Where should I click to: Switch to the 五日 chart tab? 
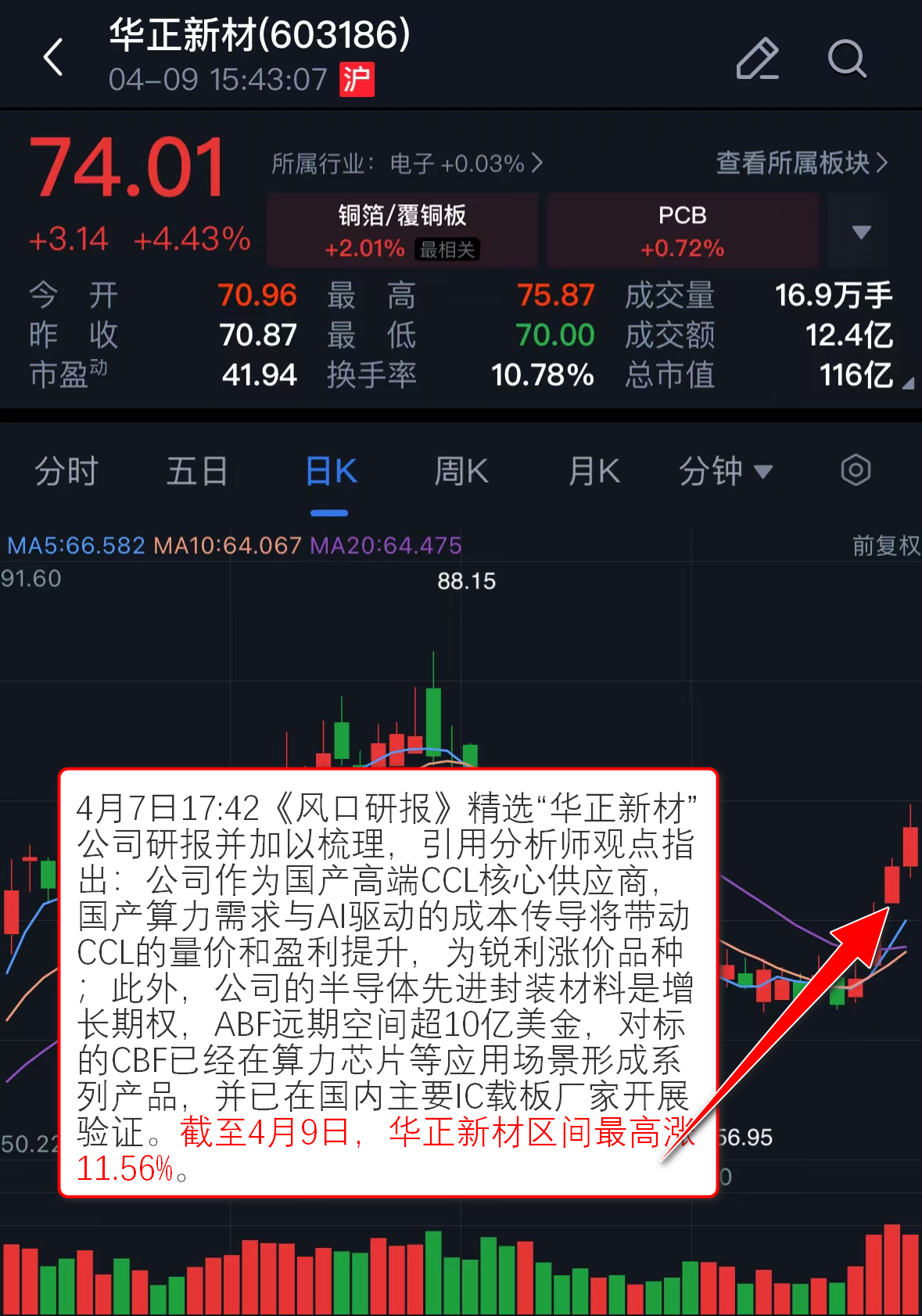pos(197,472)
